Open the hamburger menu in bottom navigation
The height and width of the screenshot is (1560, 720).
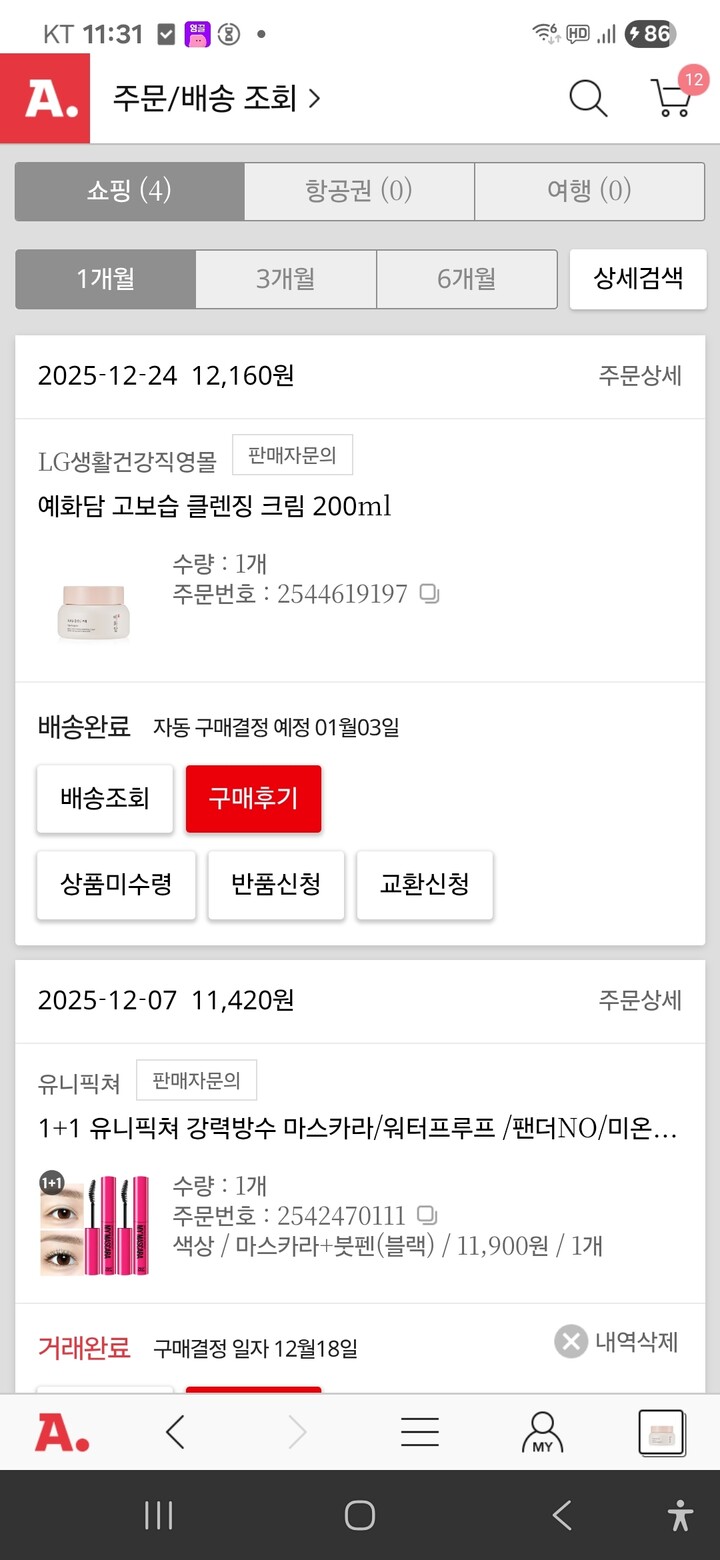(x=419, y=1432)
